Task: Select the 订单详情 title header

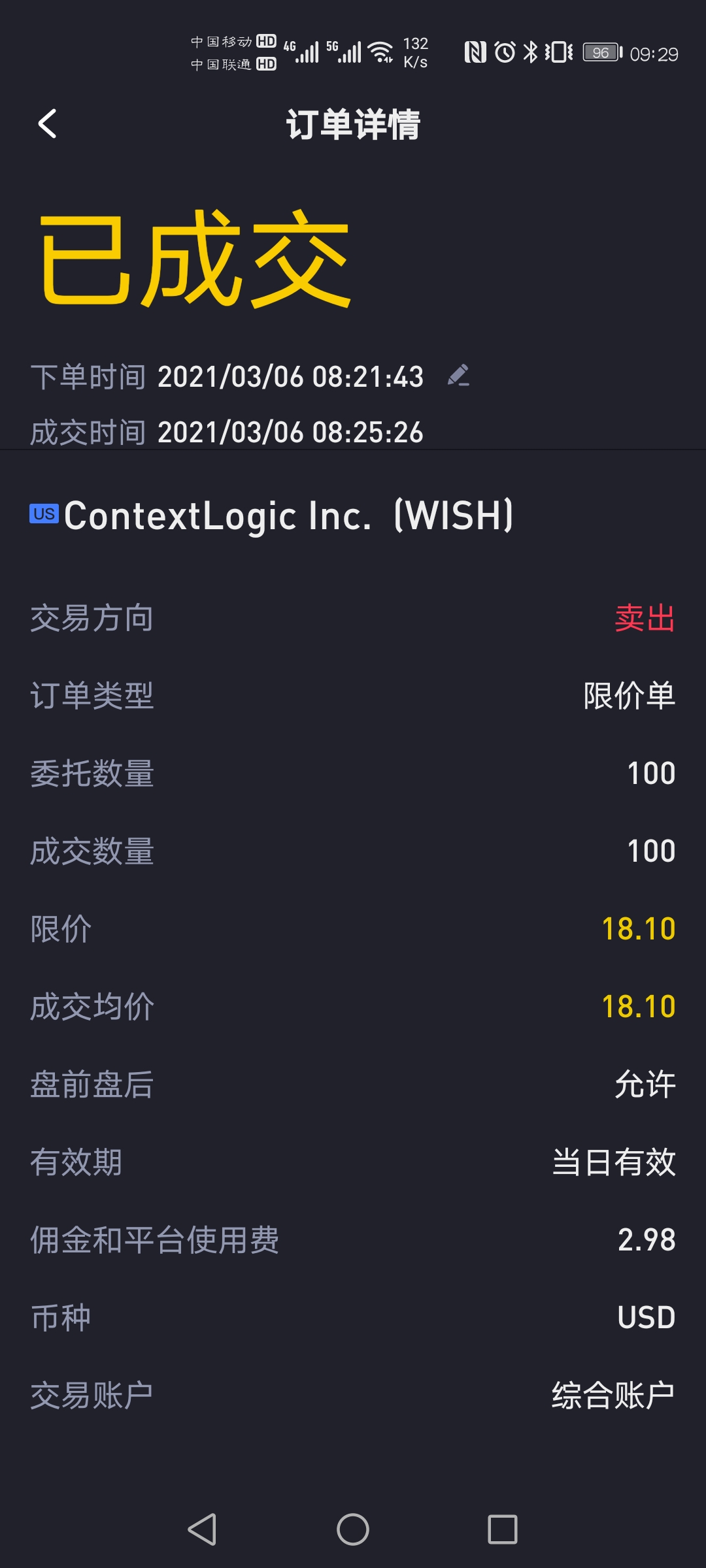Action: pyautogui.click(x=353, y=125)
